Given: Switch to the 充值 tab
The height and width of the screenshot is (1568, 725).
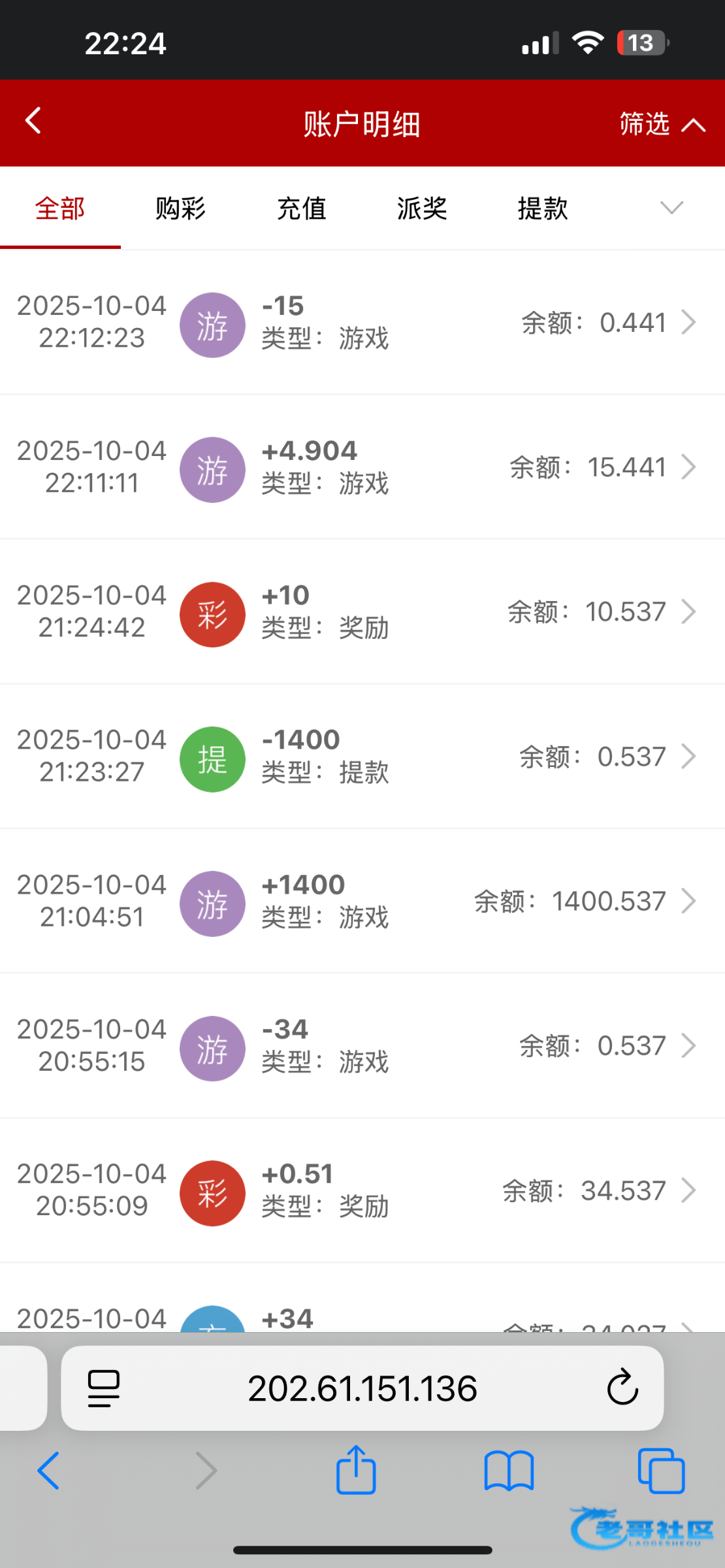Looking at the screenshot, I should click(301, 208).
